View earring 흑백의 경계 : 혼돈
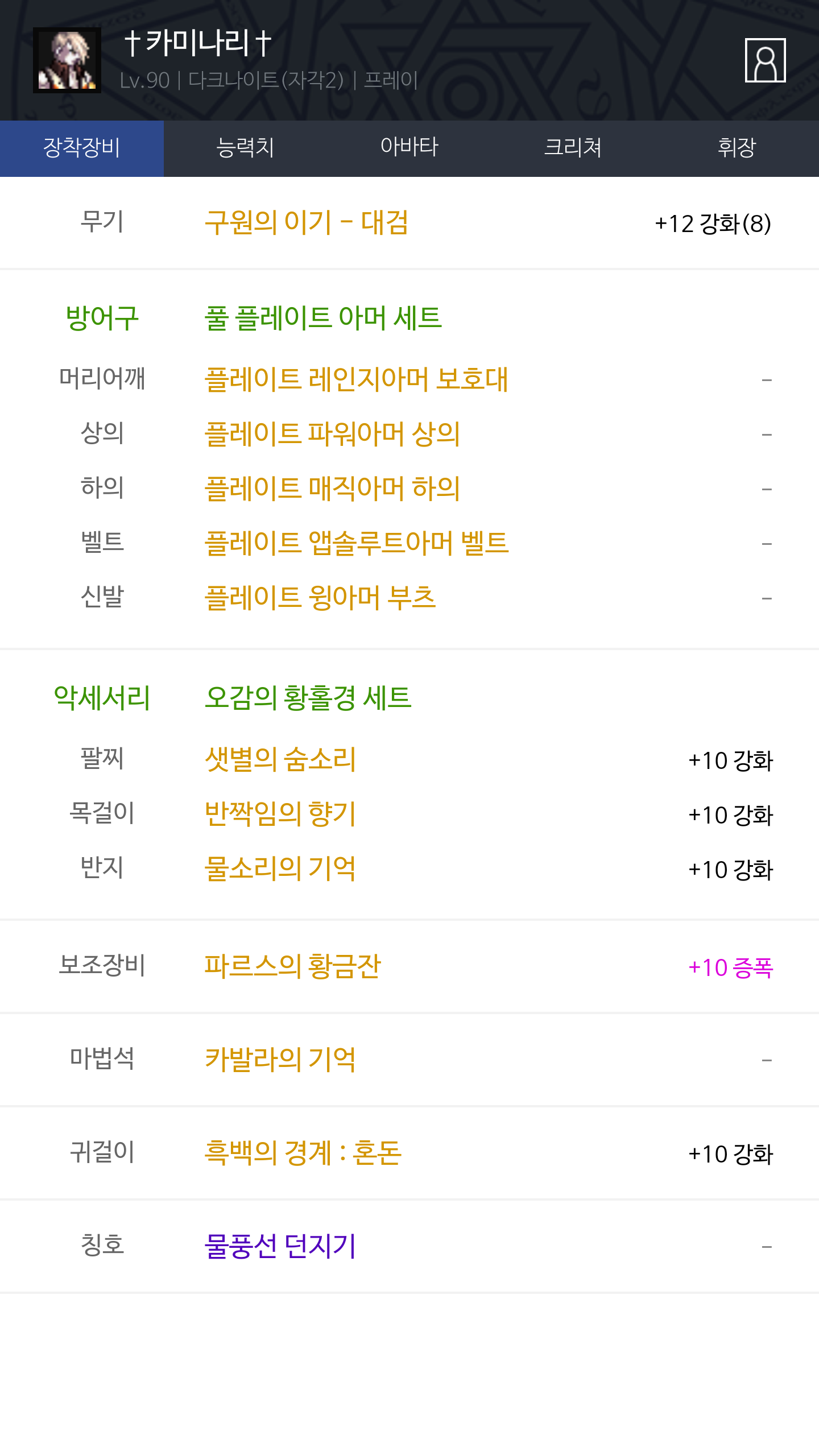Screen dimensions: 819x1456 click(303, 1153)
